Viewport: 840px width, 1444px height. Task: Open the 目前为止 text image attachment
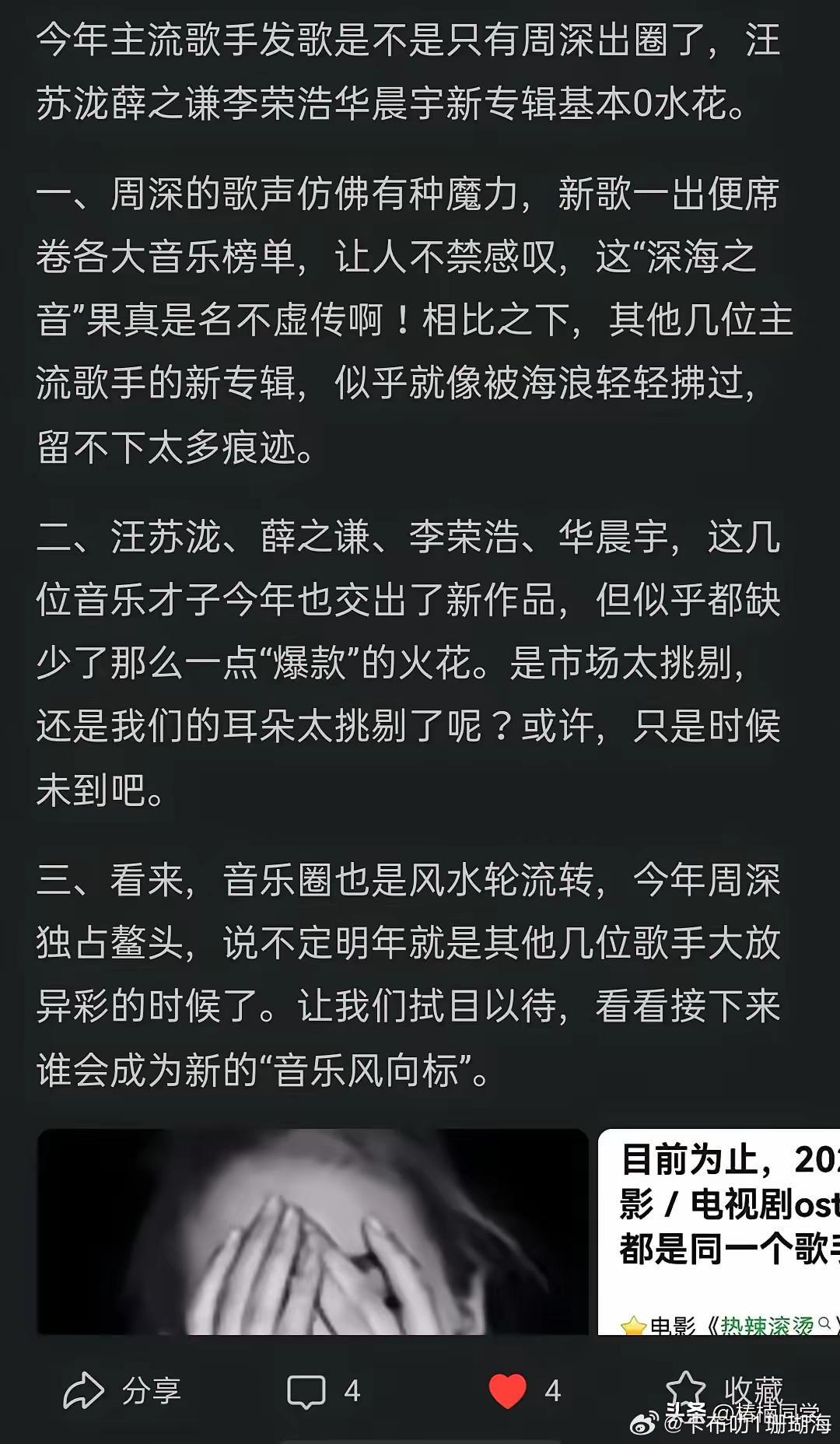719,1232
